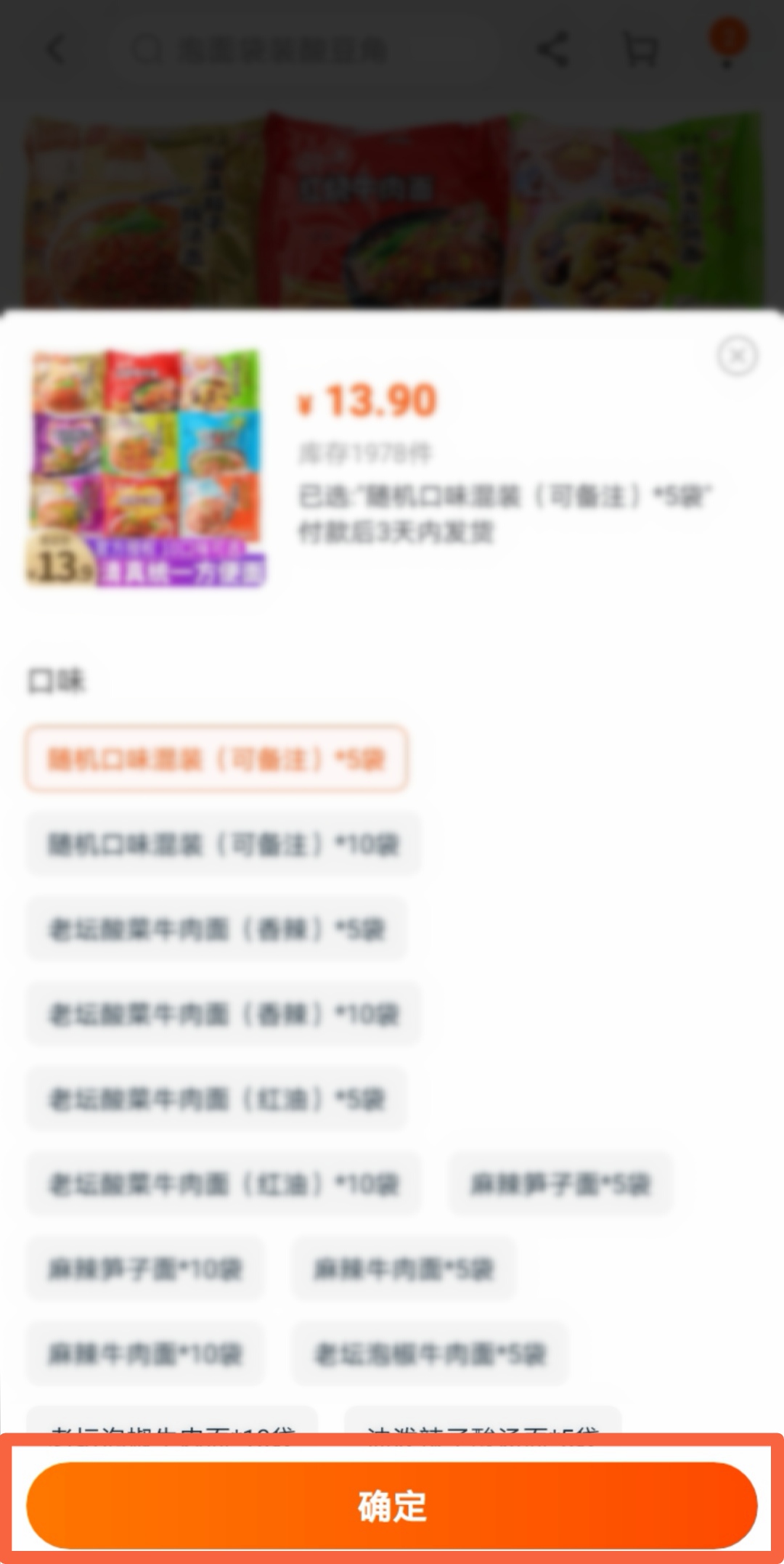This screenshot has height=1564, width=784.
Task: Close the SKU panel with the X icon
Action: tap(736, 355)
